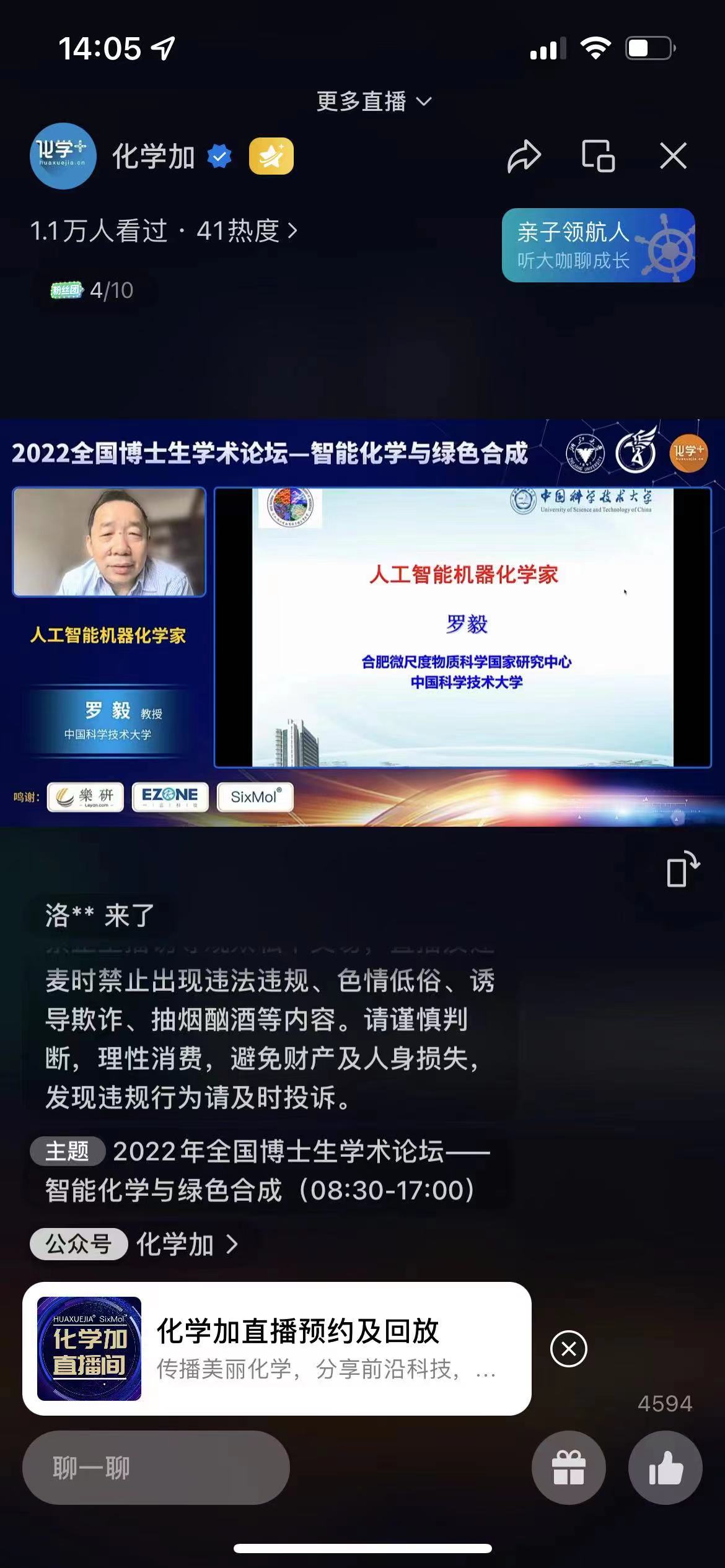The width and height of the screenshot is (725, 1568).
Task: Click the SixMol sponsor logo
Action: coord(255,798)
